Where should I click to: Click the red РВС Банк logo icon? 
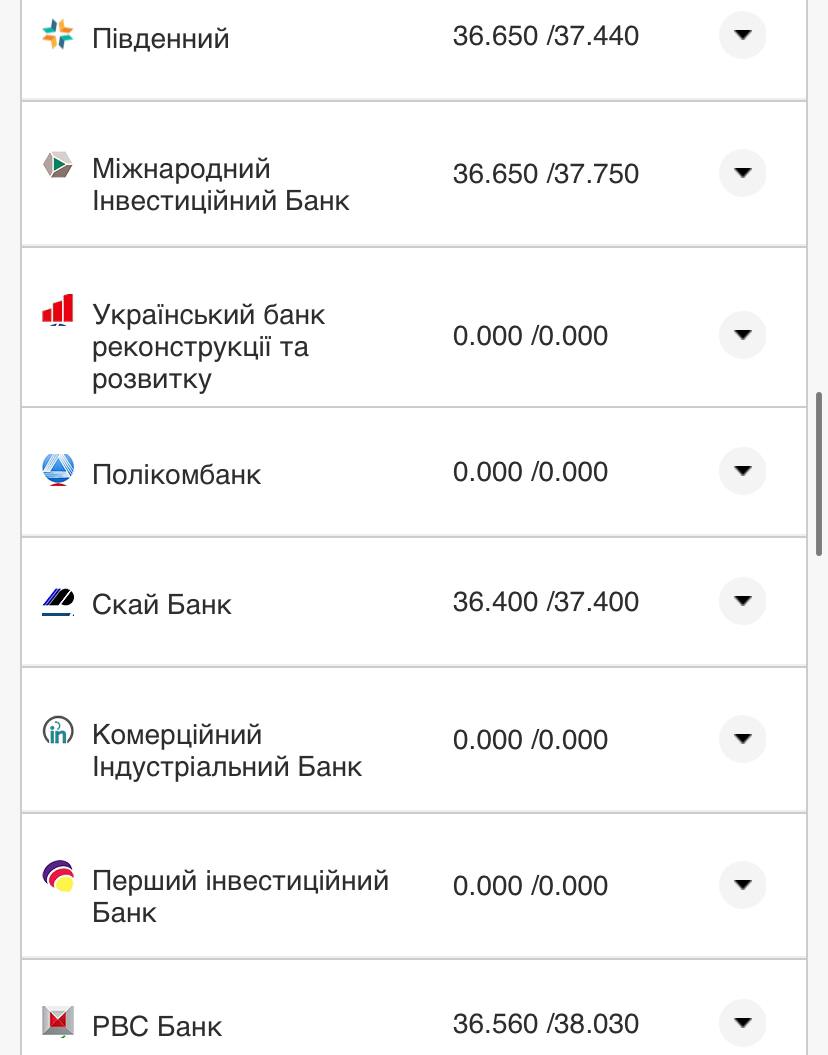coord(58,1017)
